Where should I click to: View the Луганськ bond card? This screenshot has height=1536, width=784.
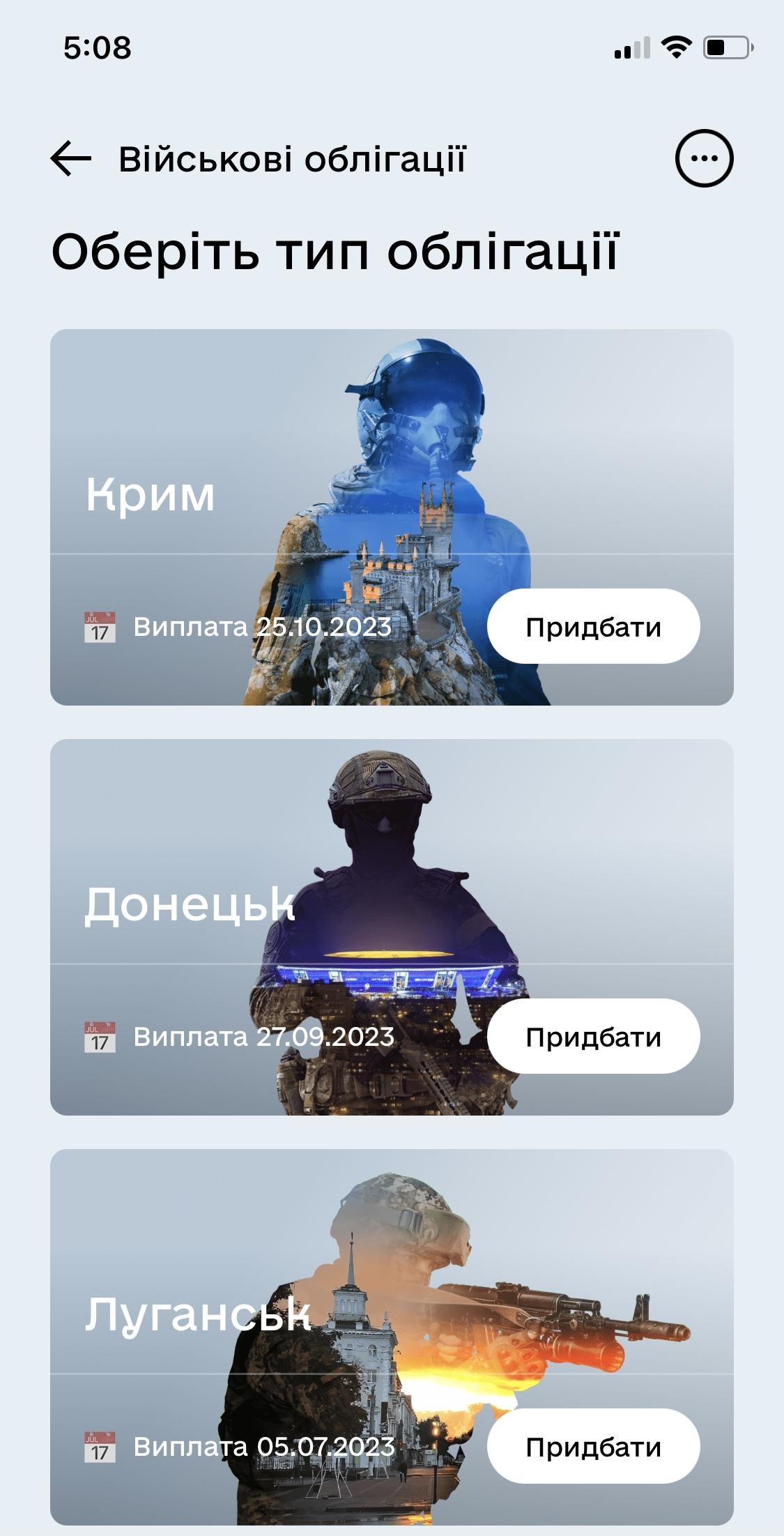[x=392, y=1337]
